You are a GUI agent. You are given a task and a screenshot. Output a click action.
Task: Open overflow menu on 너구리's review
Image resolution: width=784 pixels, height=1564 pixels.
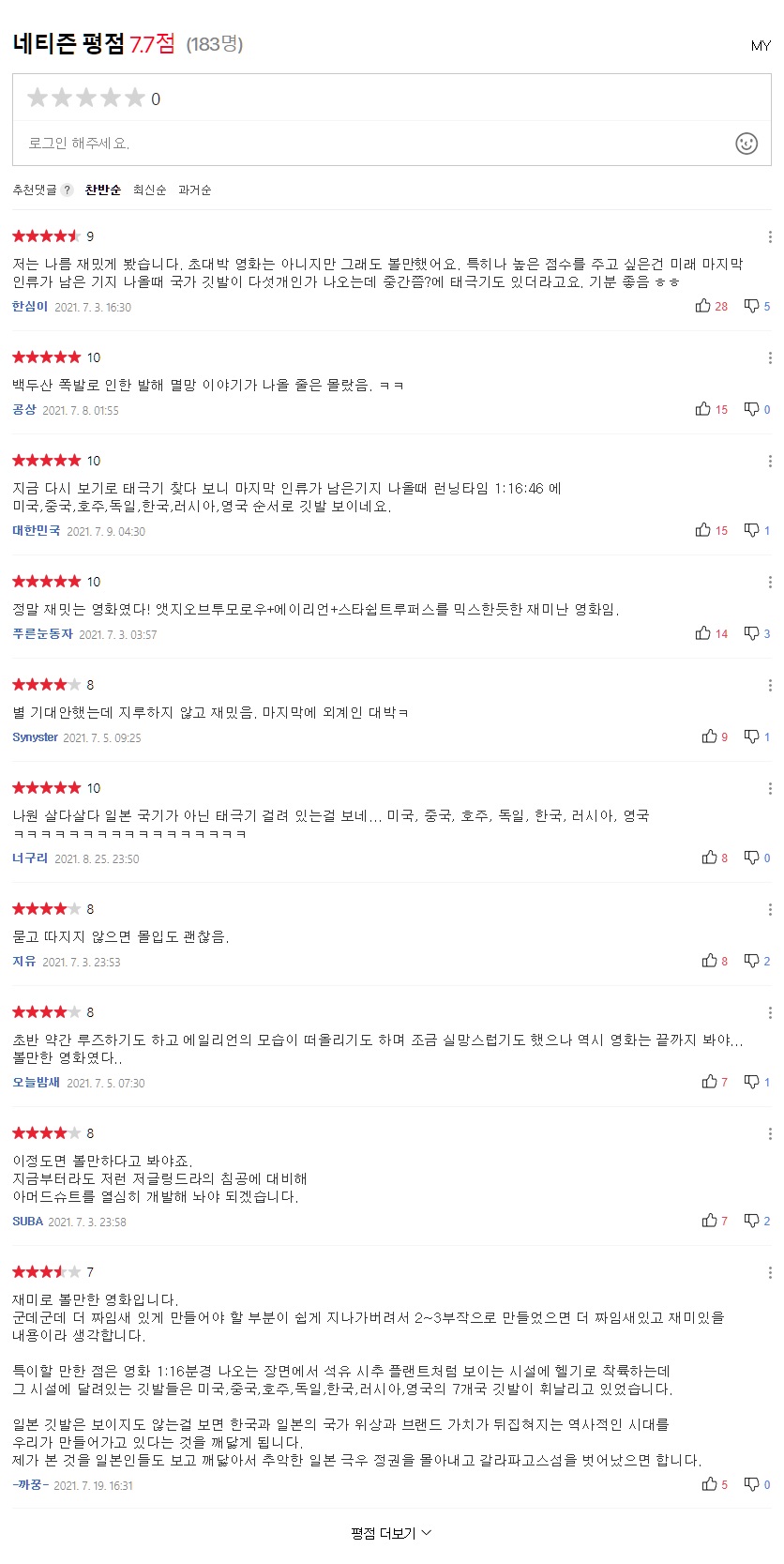tap(770, 788)
